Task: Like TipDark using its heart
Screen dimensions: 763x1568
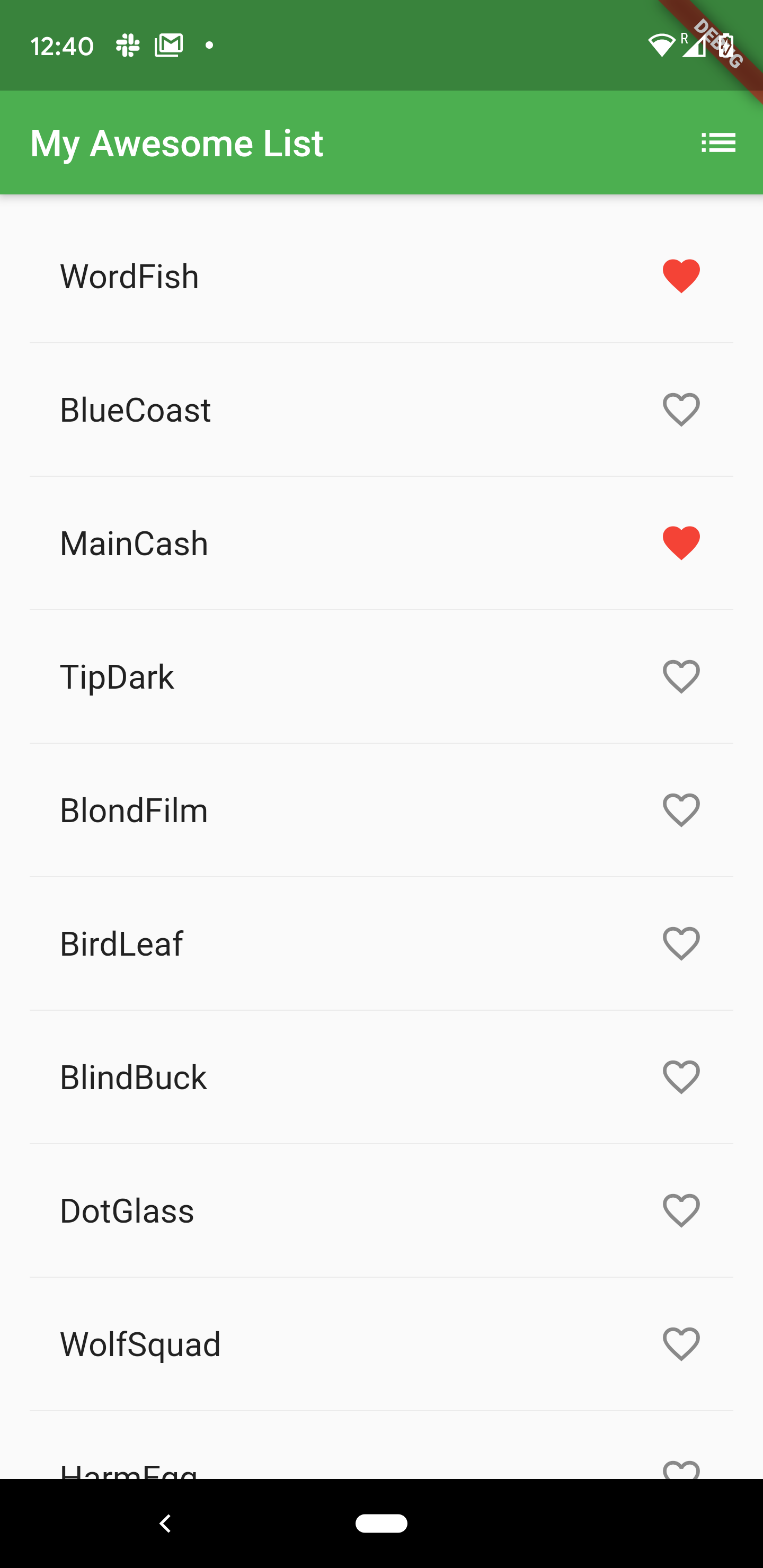Action: click(x=681, y=676)
